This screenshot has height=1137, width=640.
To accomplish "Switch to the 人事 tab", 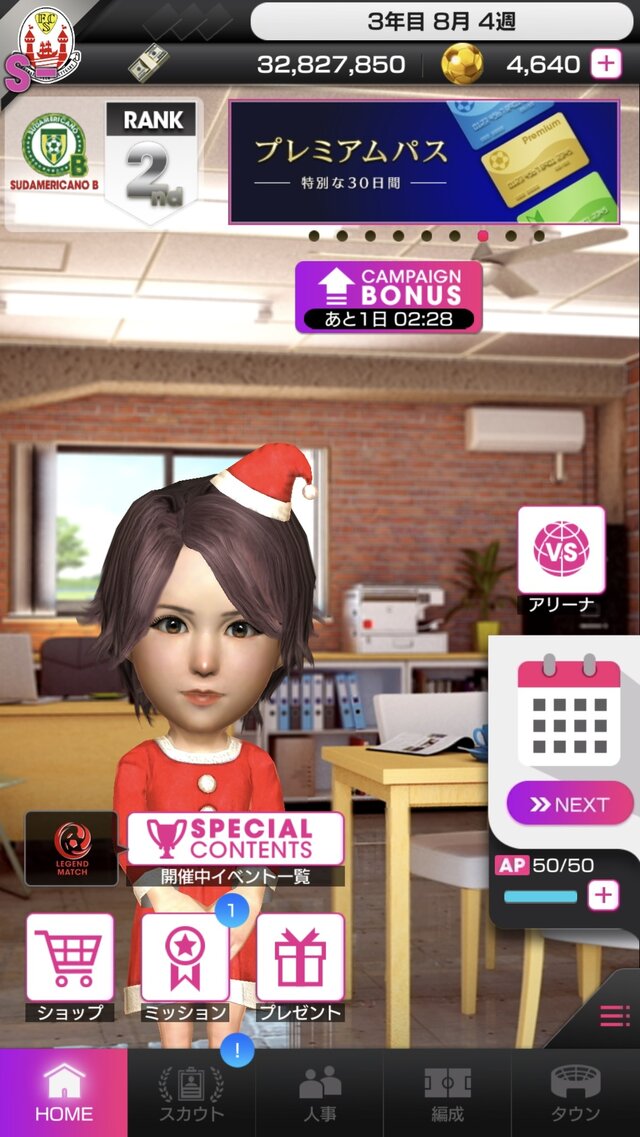I will [319, 1092].
